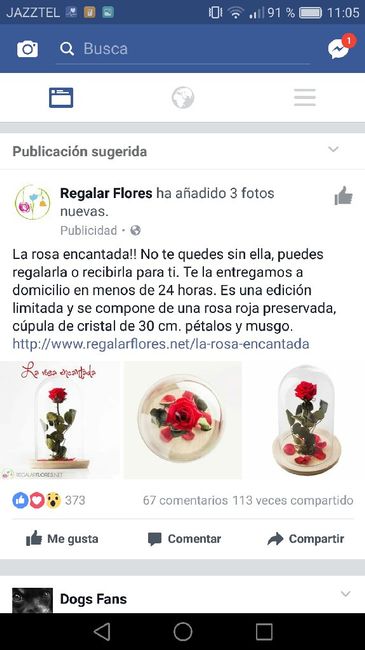Image resolution: width=365 pixels, height=650 pixels.
Task: Share the post with Compartir
Action: (x=305, y=539)
